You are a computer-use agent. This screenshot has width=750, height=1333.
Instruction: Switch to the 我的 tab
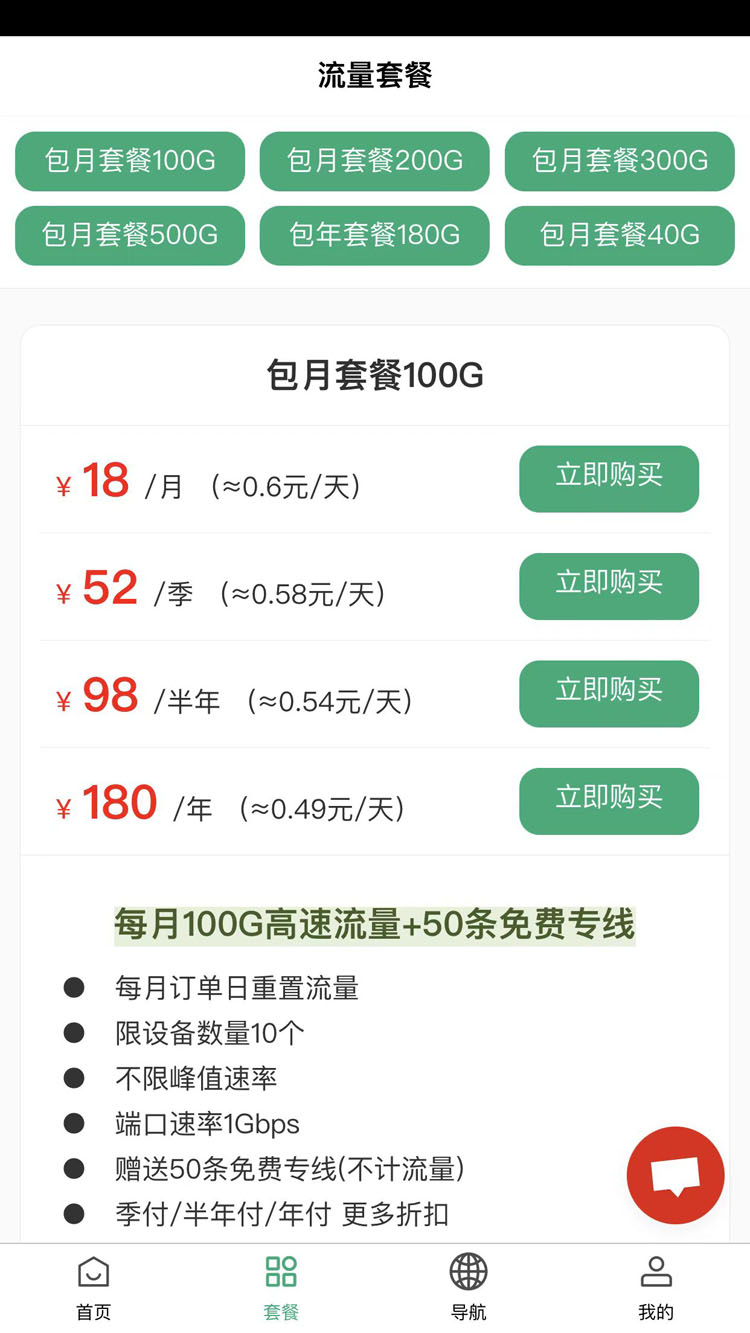pyautogui.click(x=656, y=1288)
